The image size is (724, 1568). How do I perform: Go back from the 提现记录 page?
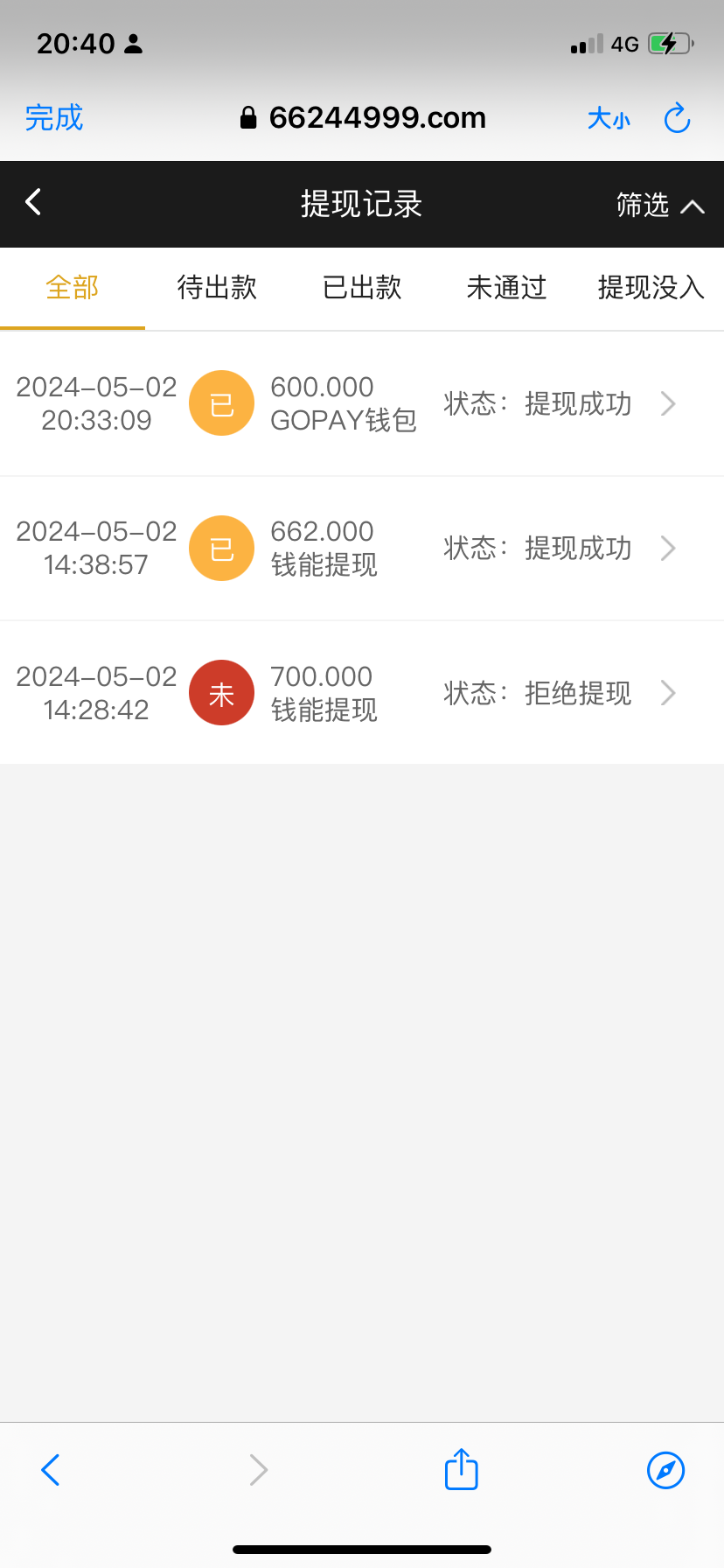tap(33, 203)
